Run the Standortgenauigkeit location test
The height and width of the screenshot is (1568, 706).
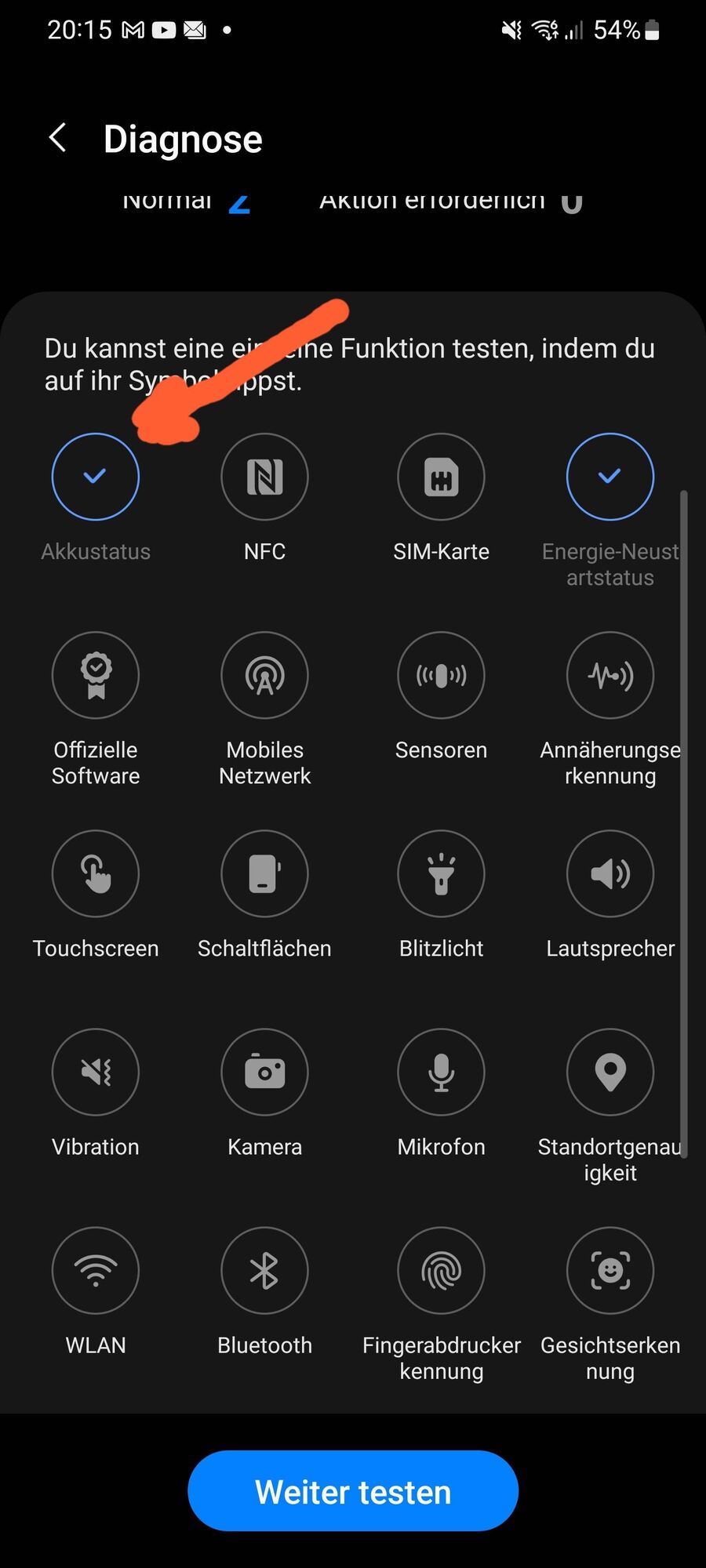click(x=610, y=1073)
